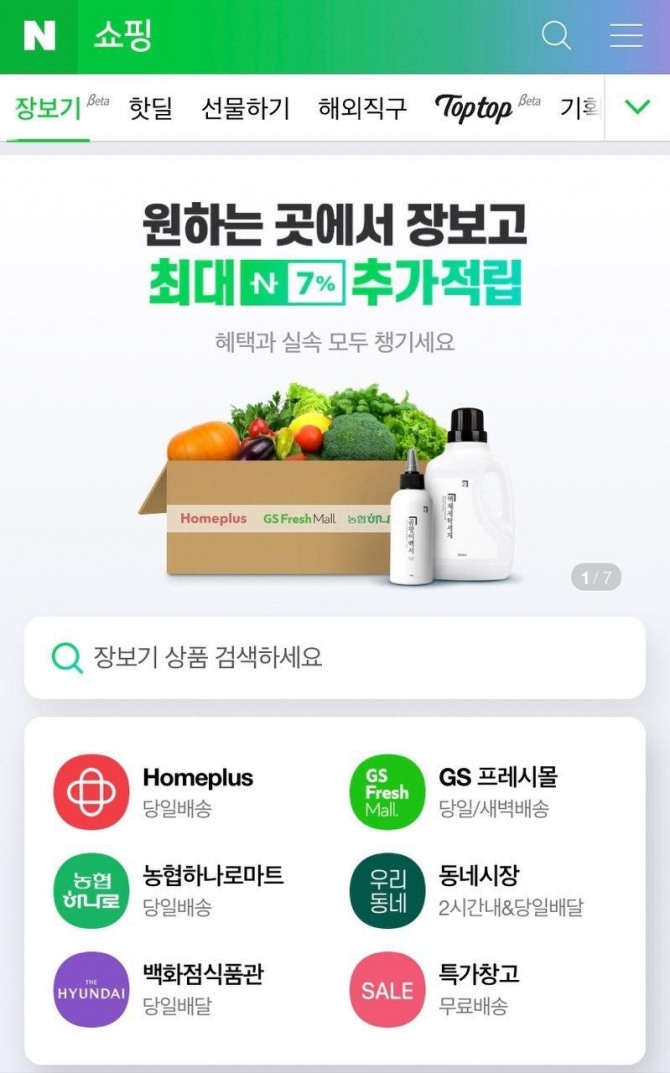
Task: Tap the Naver N logo
Action: 40,36
